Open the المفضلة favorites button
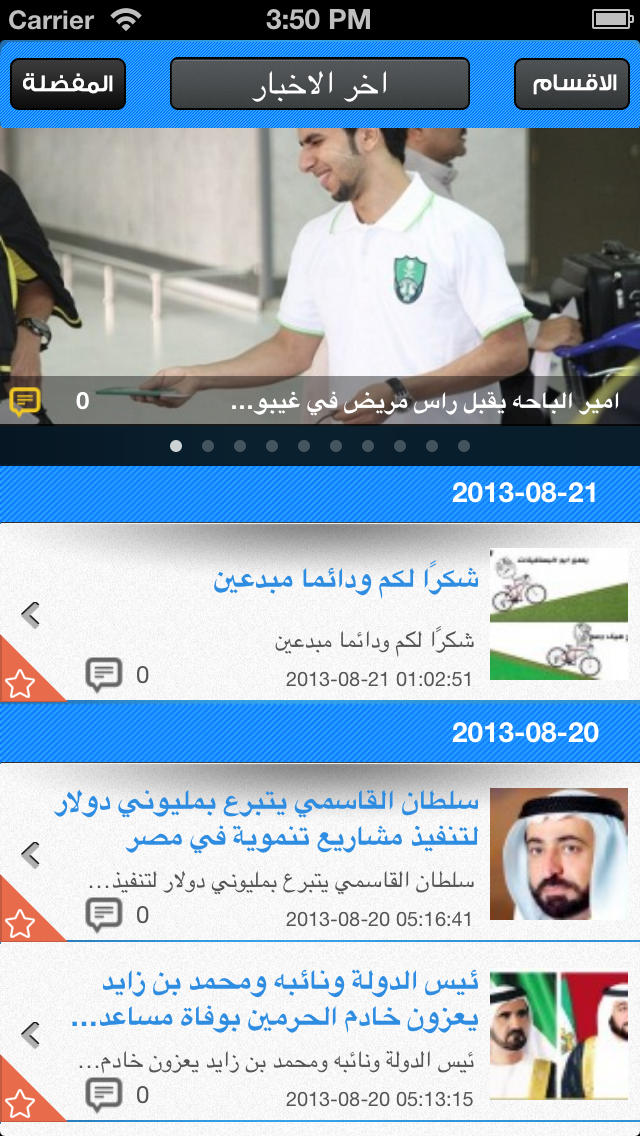Image resolution: width=640 pixels, height=1136 pixels. point(68,84)
